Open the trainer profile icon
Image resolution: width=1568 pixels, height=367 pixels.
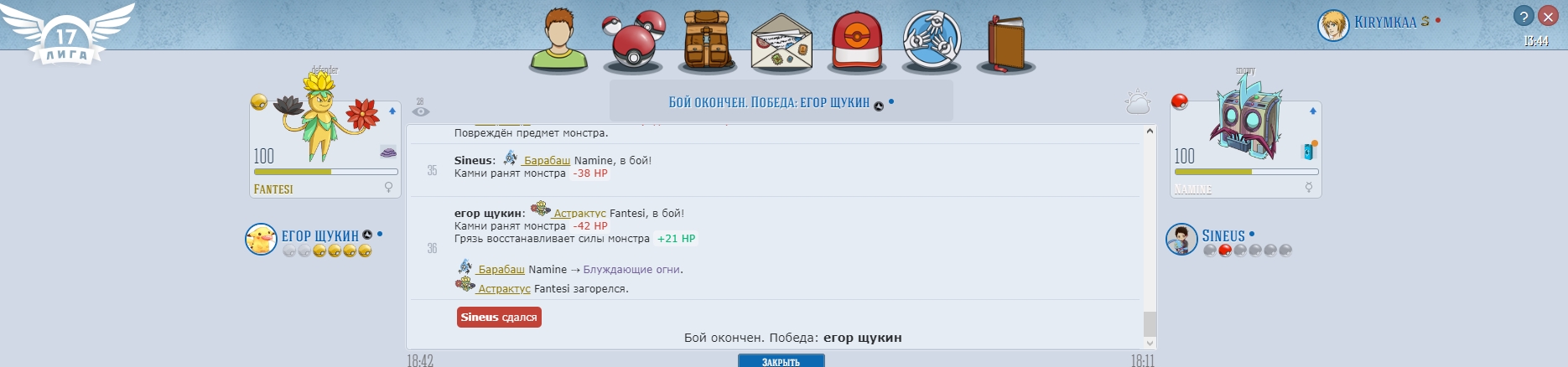558,40
